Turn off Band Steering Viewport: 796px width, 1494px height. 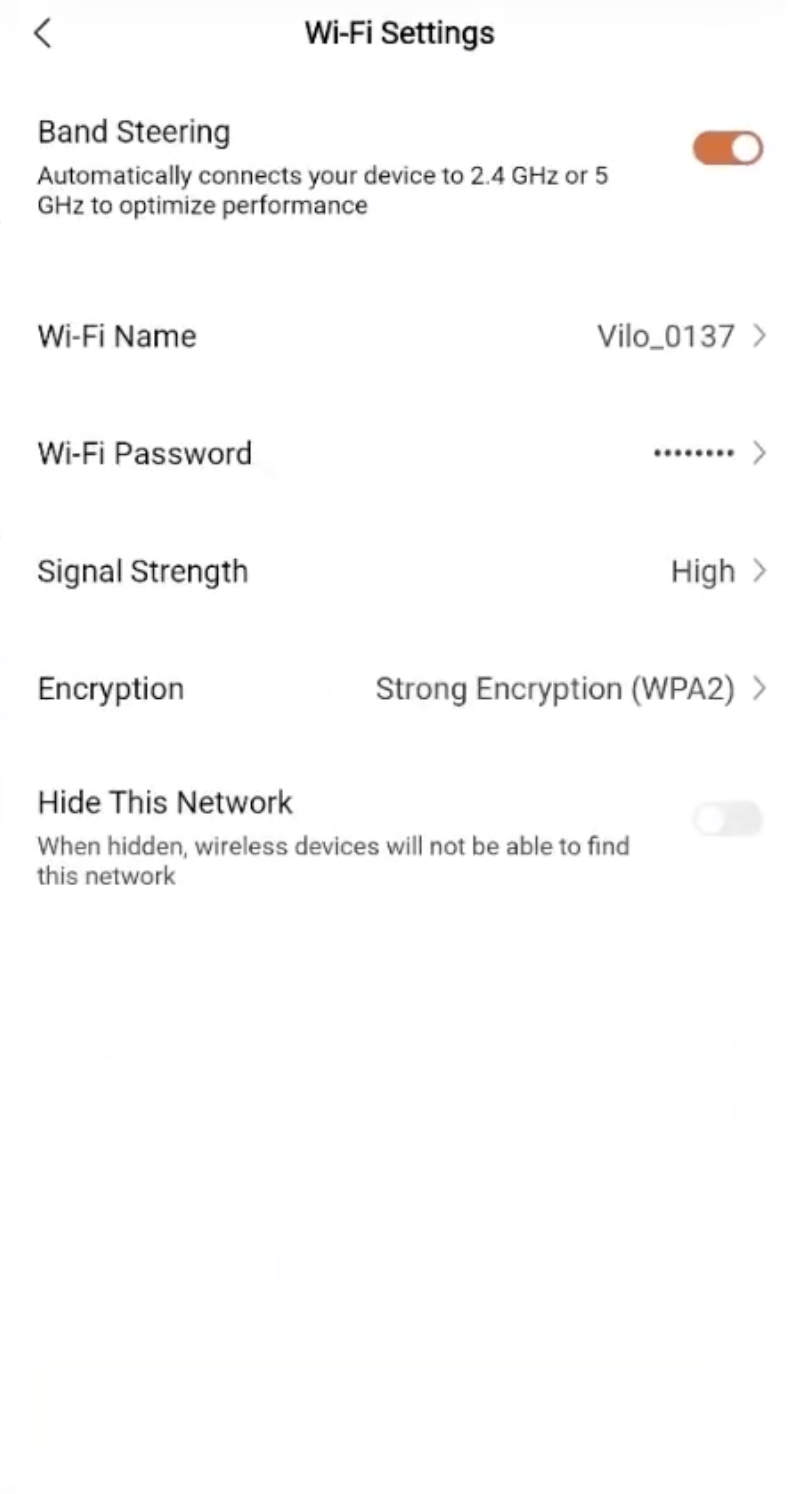[727, 149]
